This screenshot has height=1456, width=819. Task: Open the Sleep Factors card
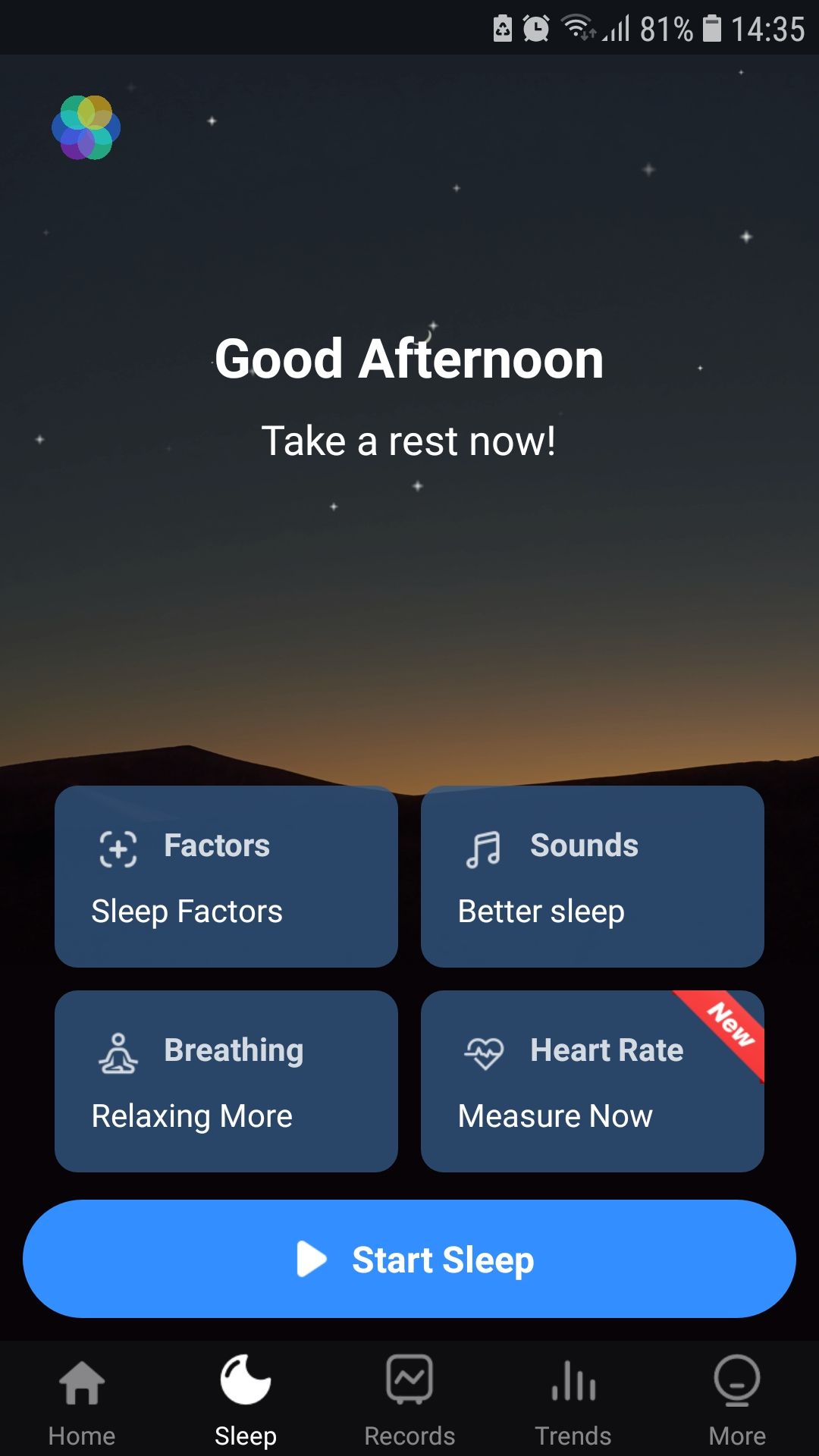(226, 877)
